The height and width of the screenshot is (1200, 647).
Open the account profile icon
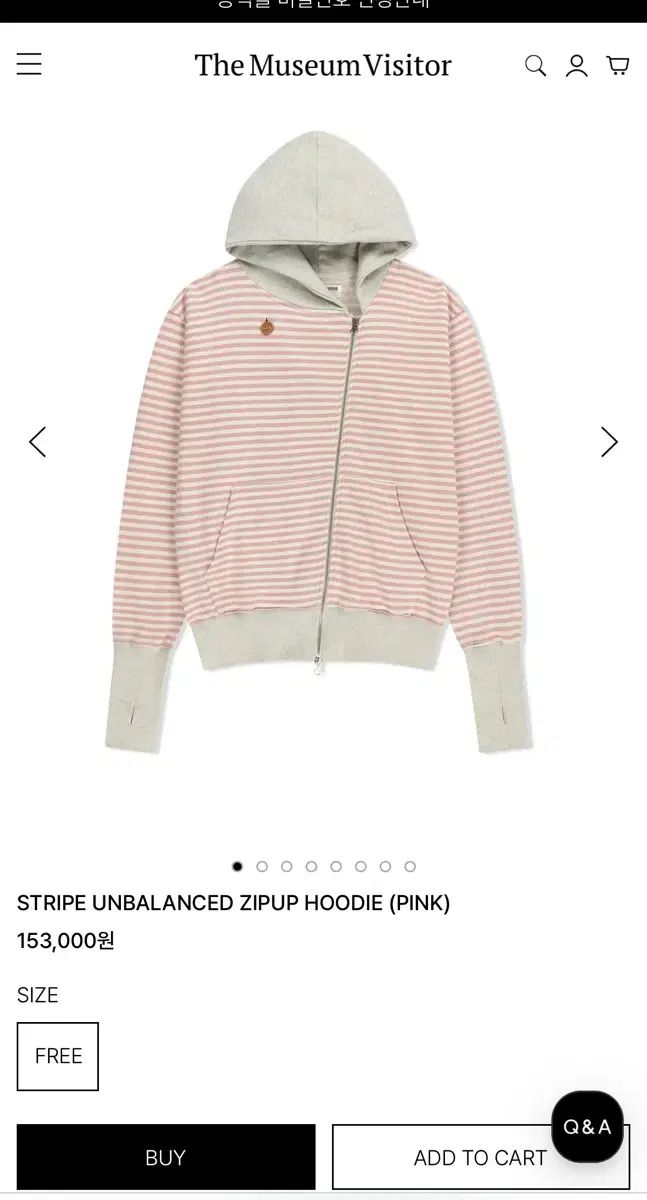pyautogui.click(x=577, y=66)
